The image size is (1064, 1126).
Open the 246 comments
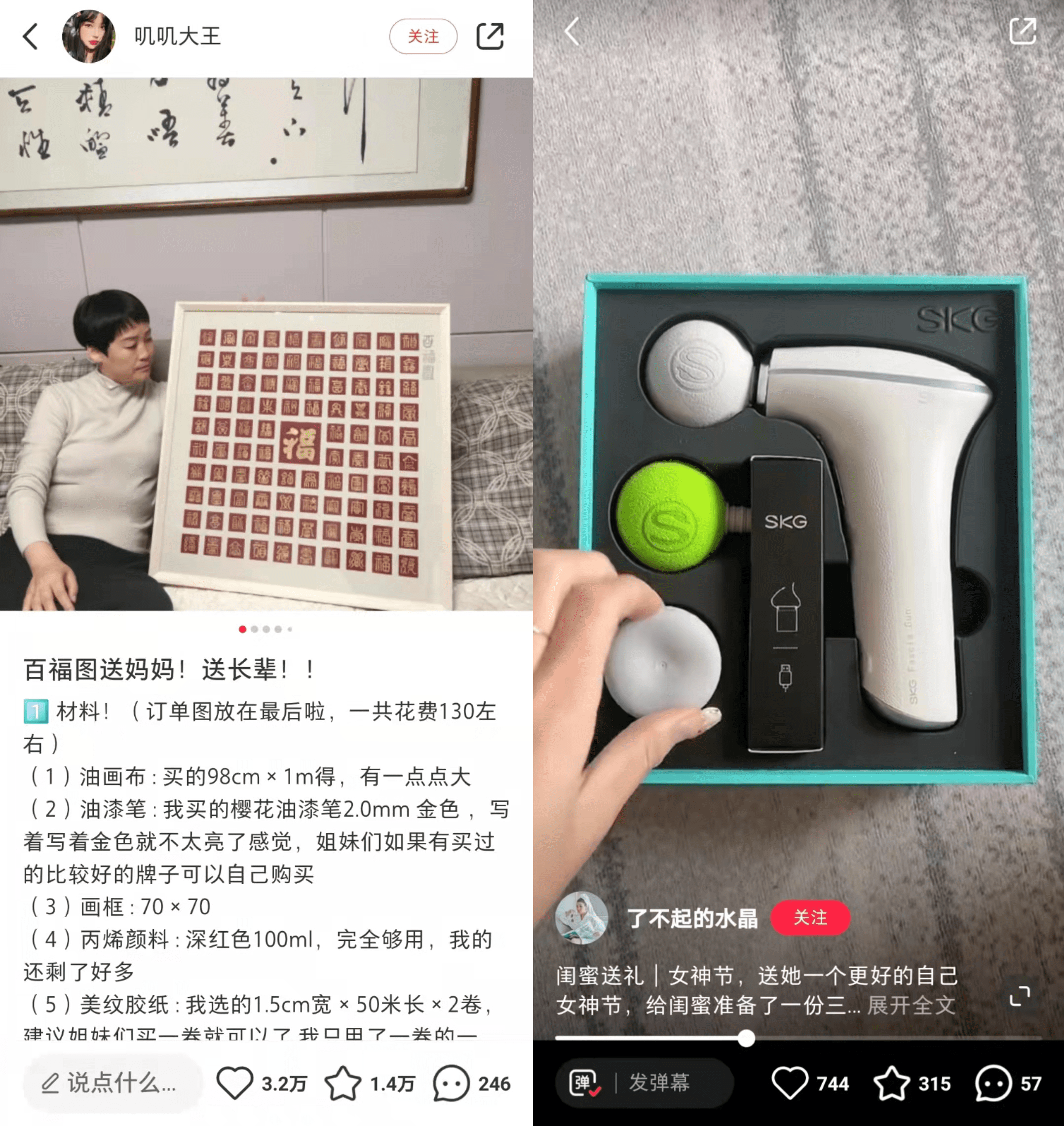[451, 1084]
